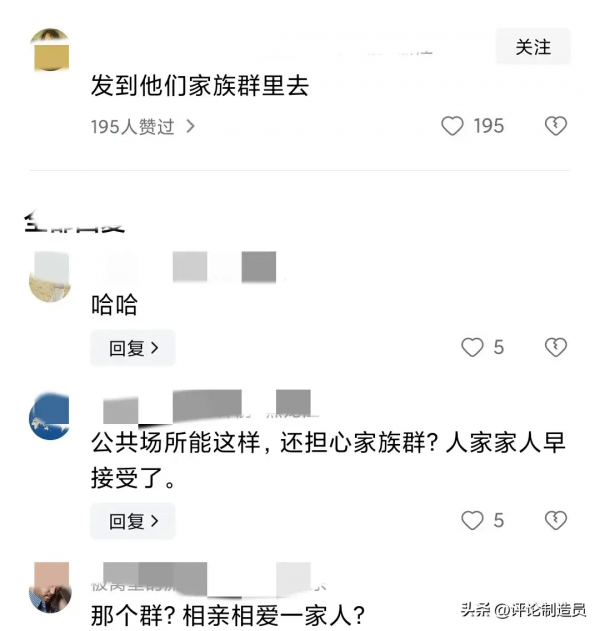This screenshot has height=631, width=600.
Task: Dislike the 公共场所能这样 comment
Action: (555, 521)
